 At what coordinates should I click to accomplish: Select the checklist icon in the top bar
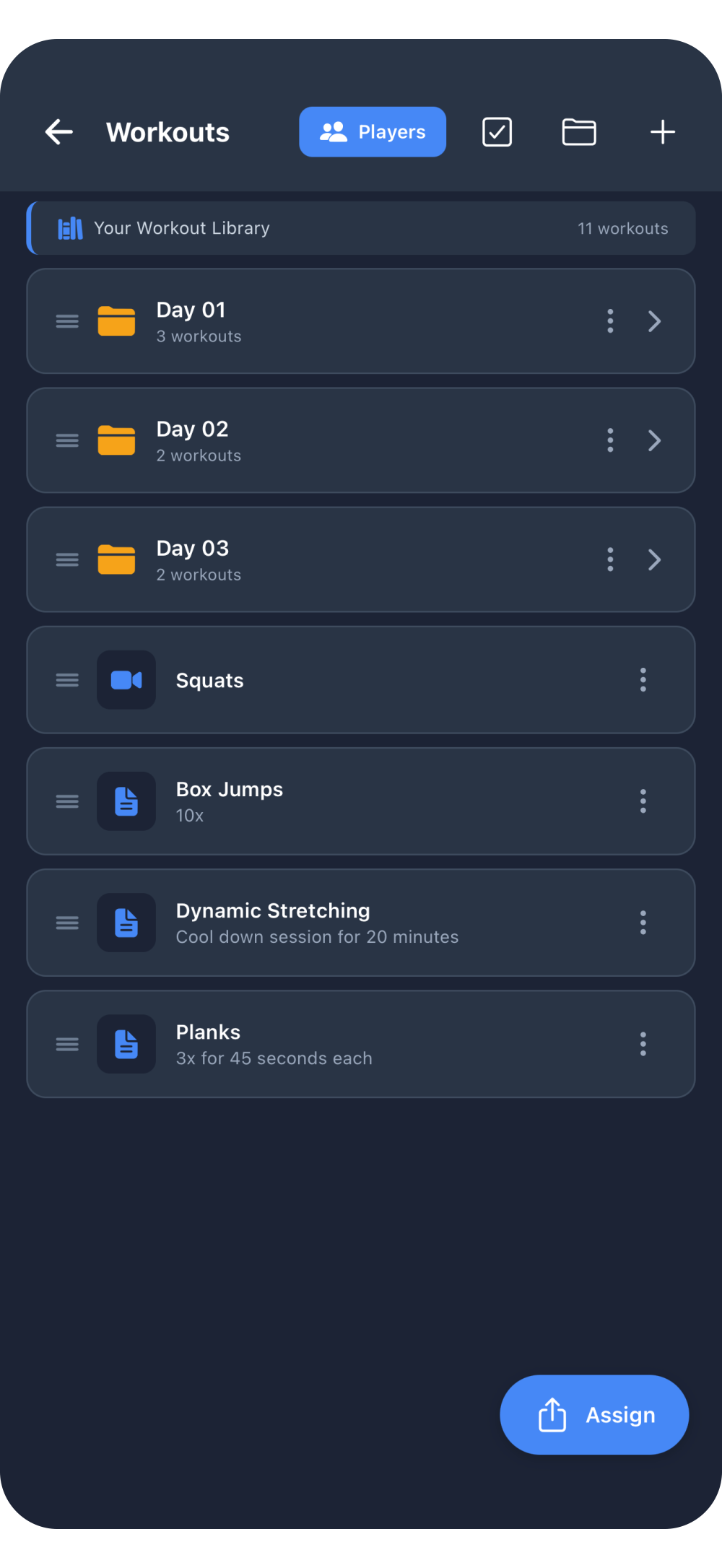pyautogui.click(x=497, y=131)
